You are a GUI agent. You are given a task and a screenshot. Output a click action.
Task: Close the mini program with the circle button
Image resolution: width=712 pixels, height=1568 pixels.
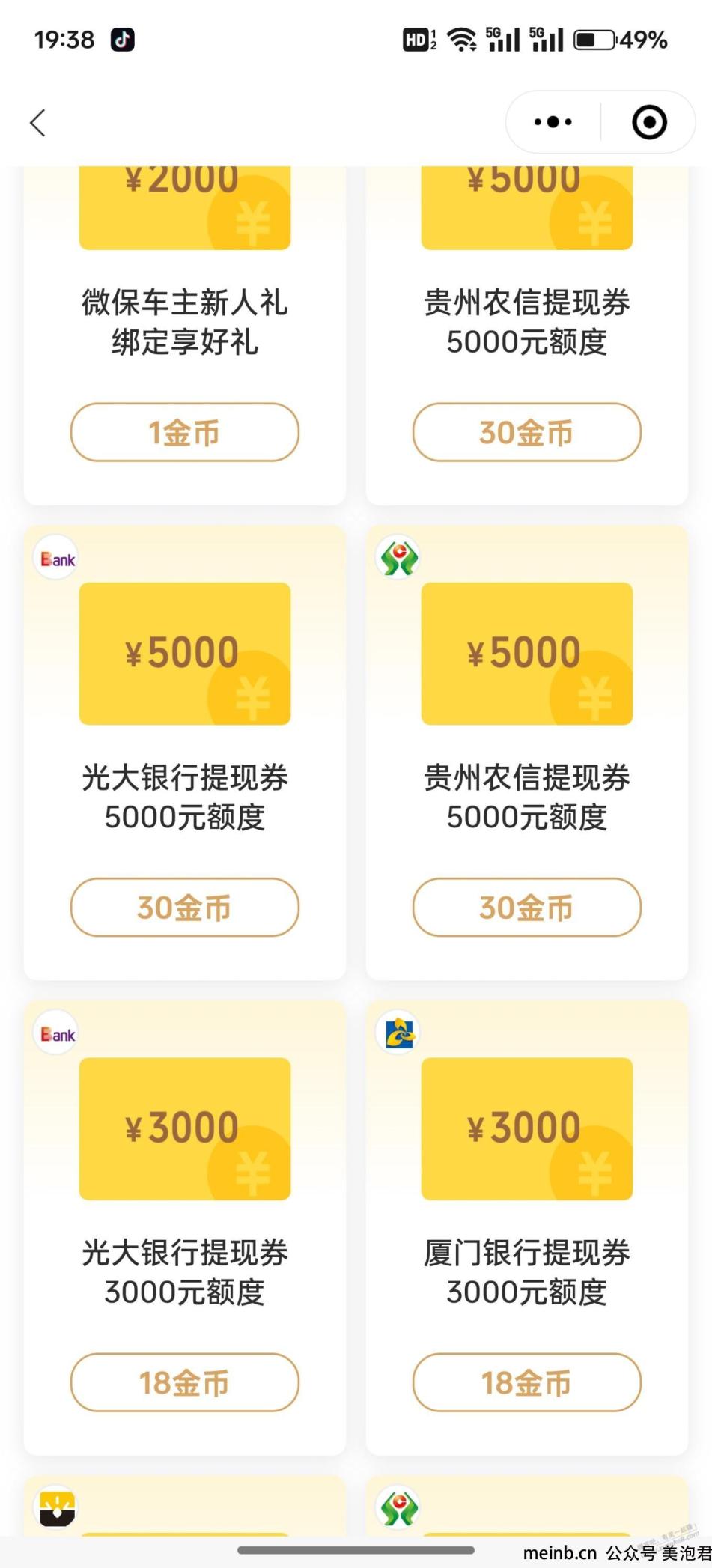[x=649, y=122]
